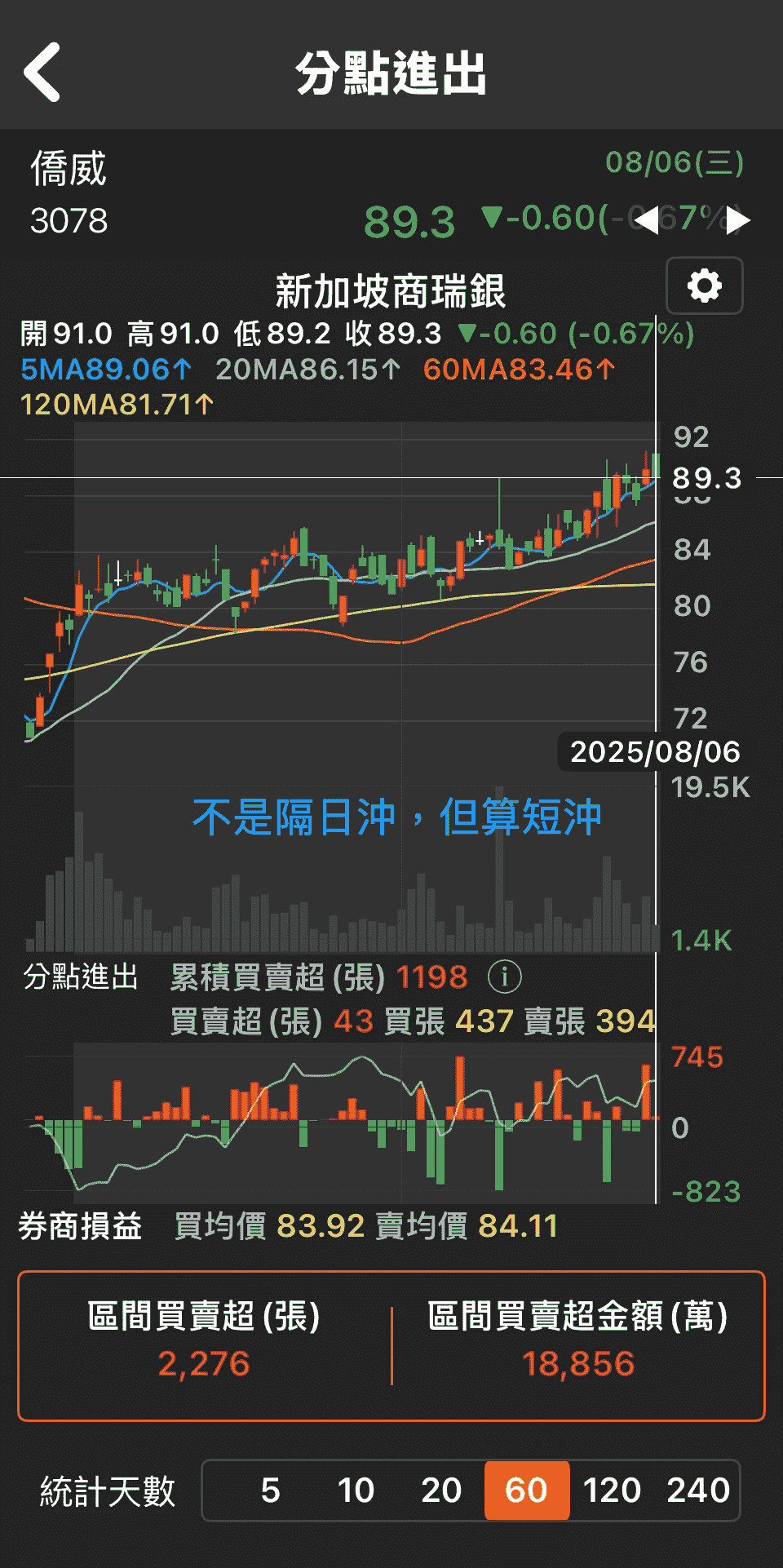Go back from the 分點進出 screen
The image size is (783, 1568).
click(42, 73)
